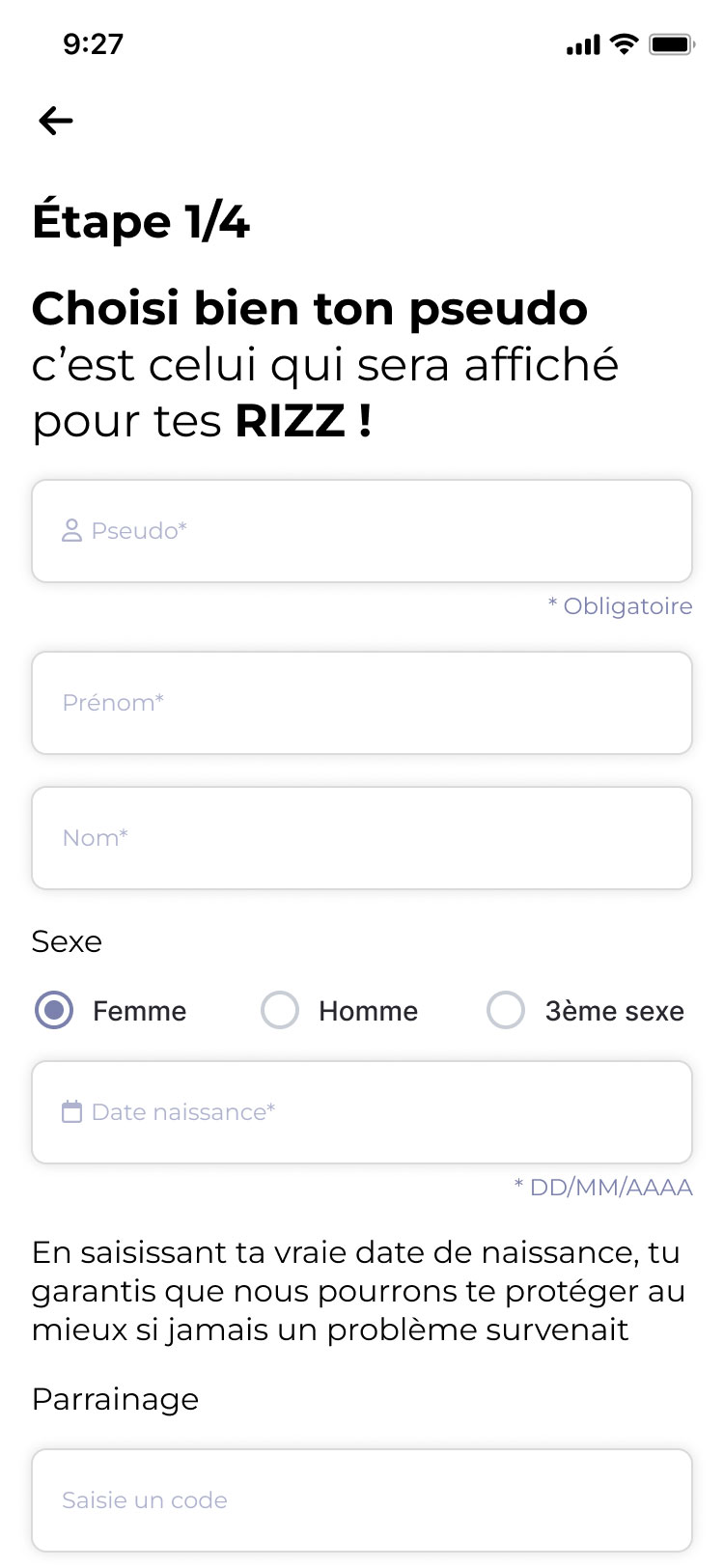724x1568 pixels.
Task: Select Homme as sexe
Action: [x=281, y=1011]
